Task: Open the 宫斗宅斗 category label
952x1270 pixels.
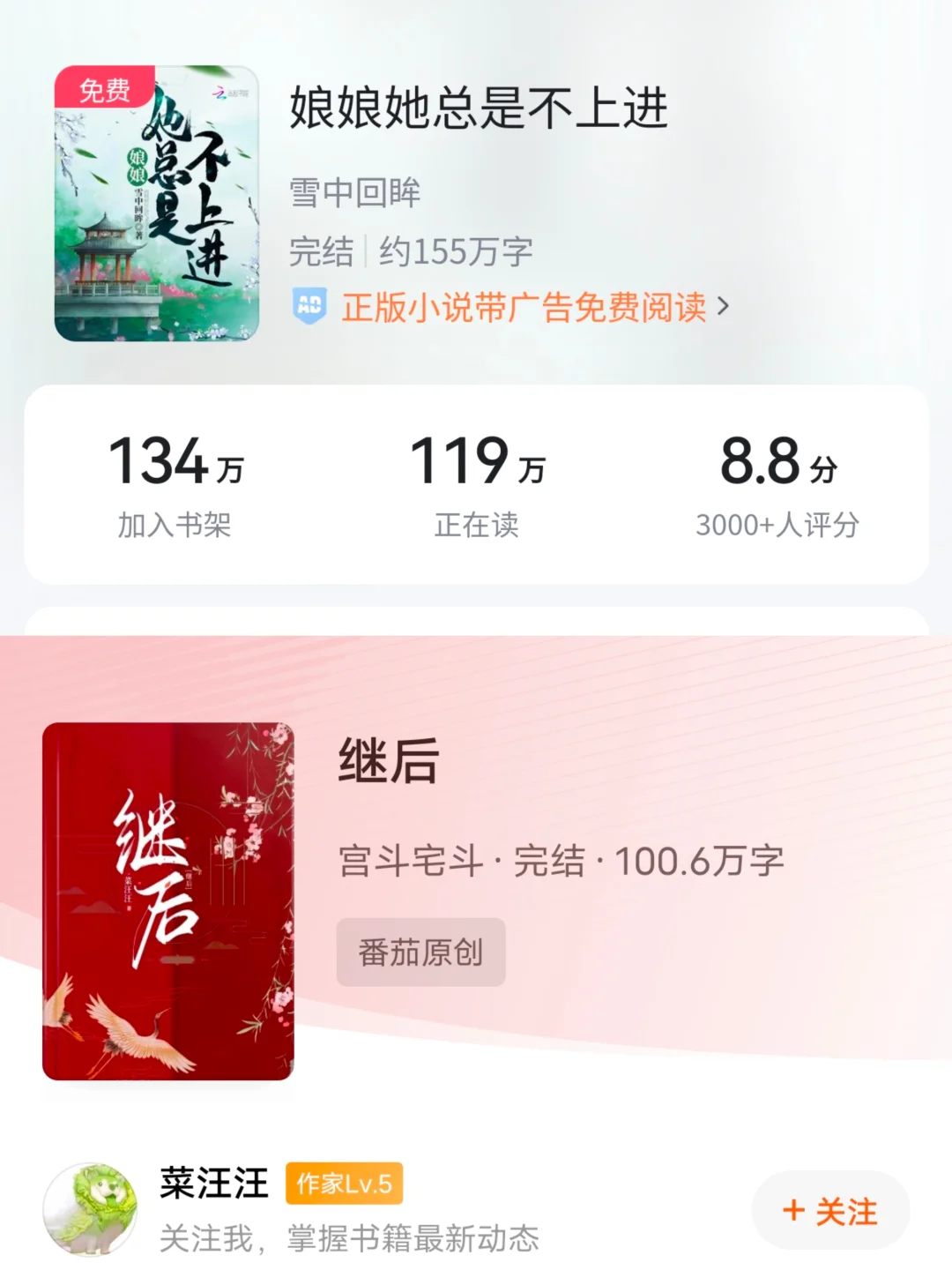Action: coord(407,864)
